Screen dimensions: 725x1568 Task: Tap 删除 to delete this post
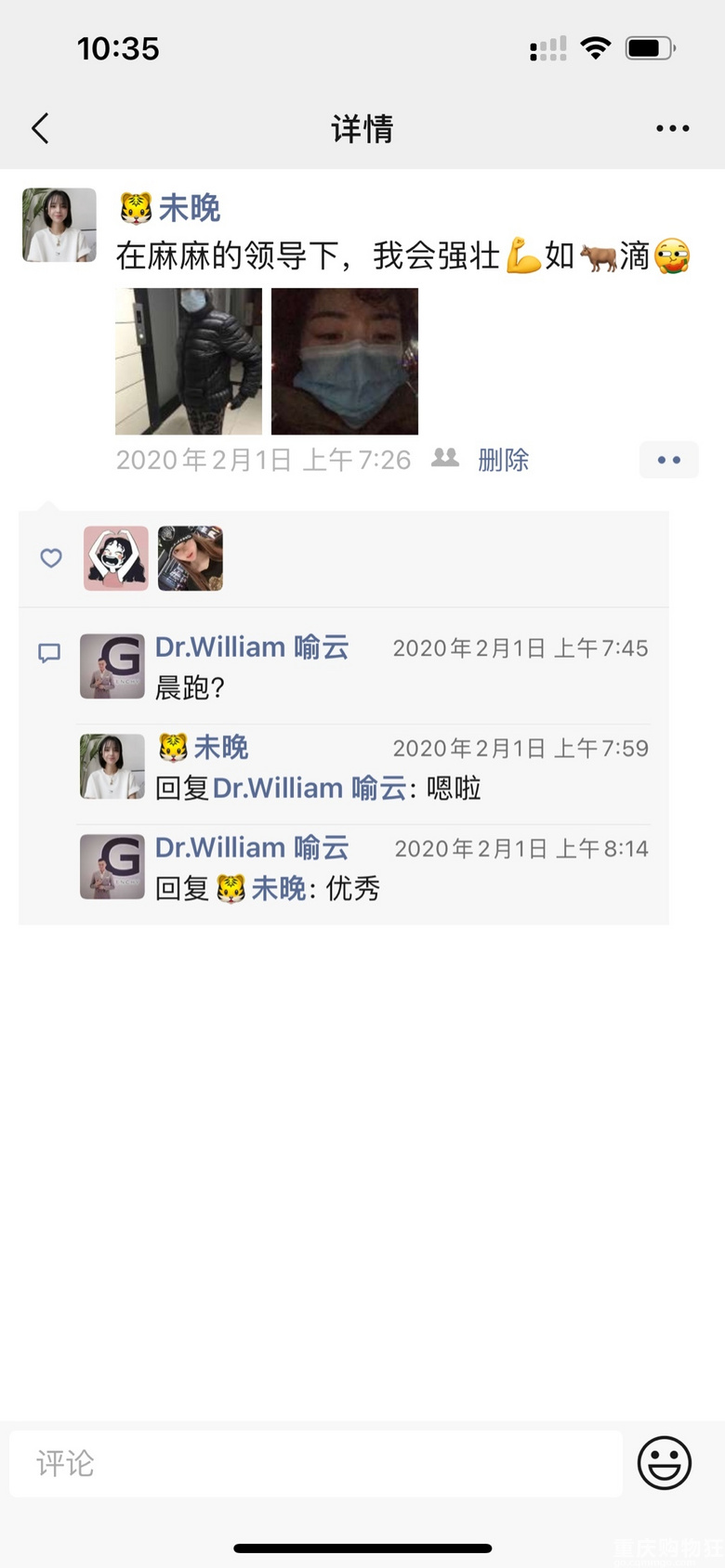503,460
